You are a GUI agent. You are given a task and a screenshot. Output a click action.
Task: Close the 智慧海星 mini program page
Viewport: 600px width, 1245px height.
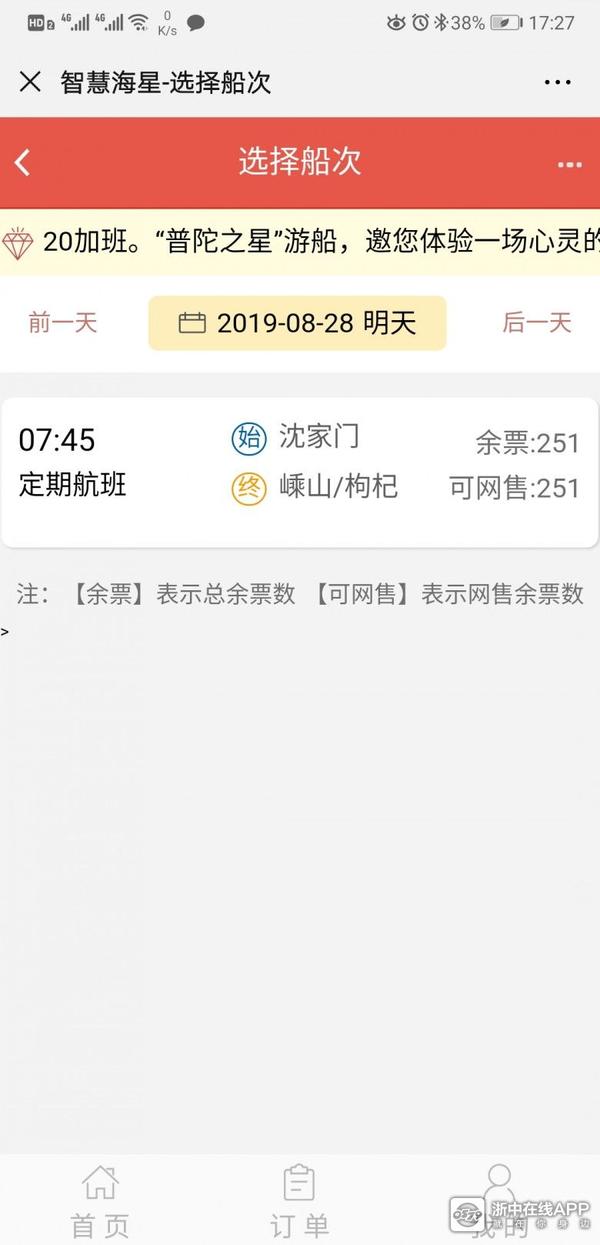point(30,82)
